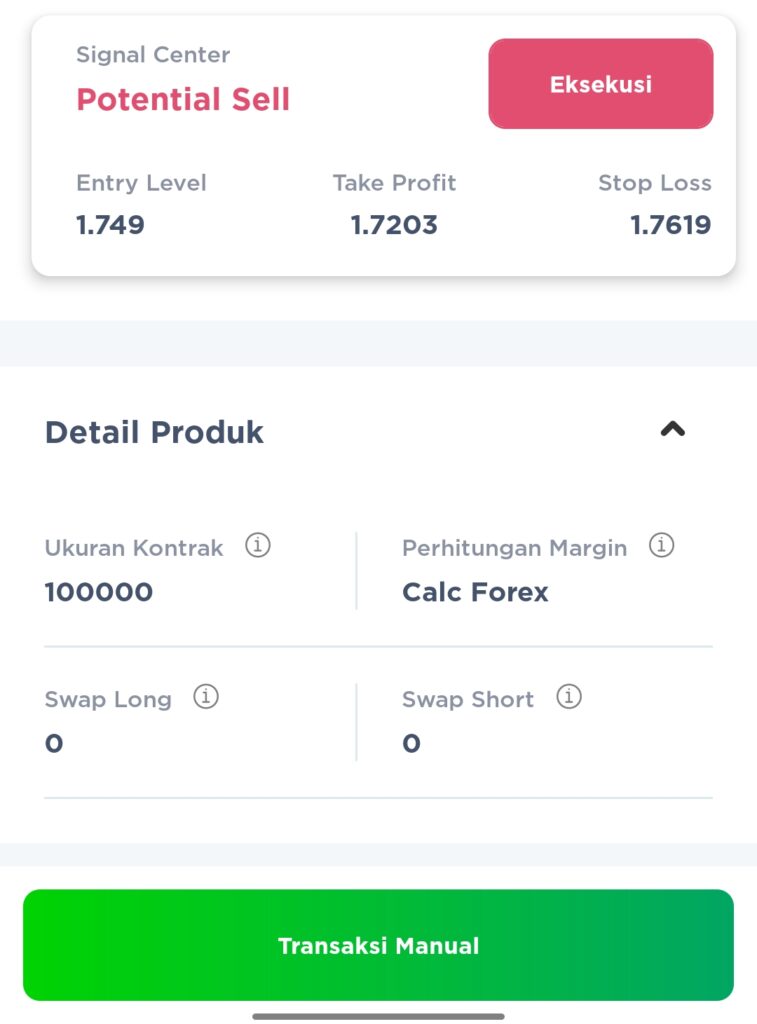The height and width of the screenshot is (1024, 757).
Task: Open the Swap Long info icon
Action: click(x=206, y=697)
